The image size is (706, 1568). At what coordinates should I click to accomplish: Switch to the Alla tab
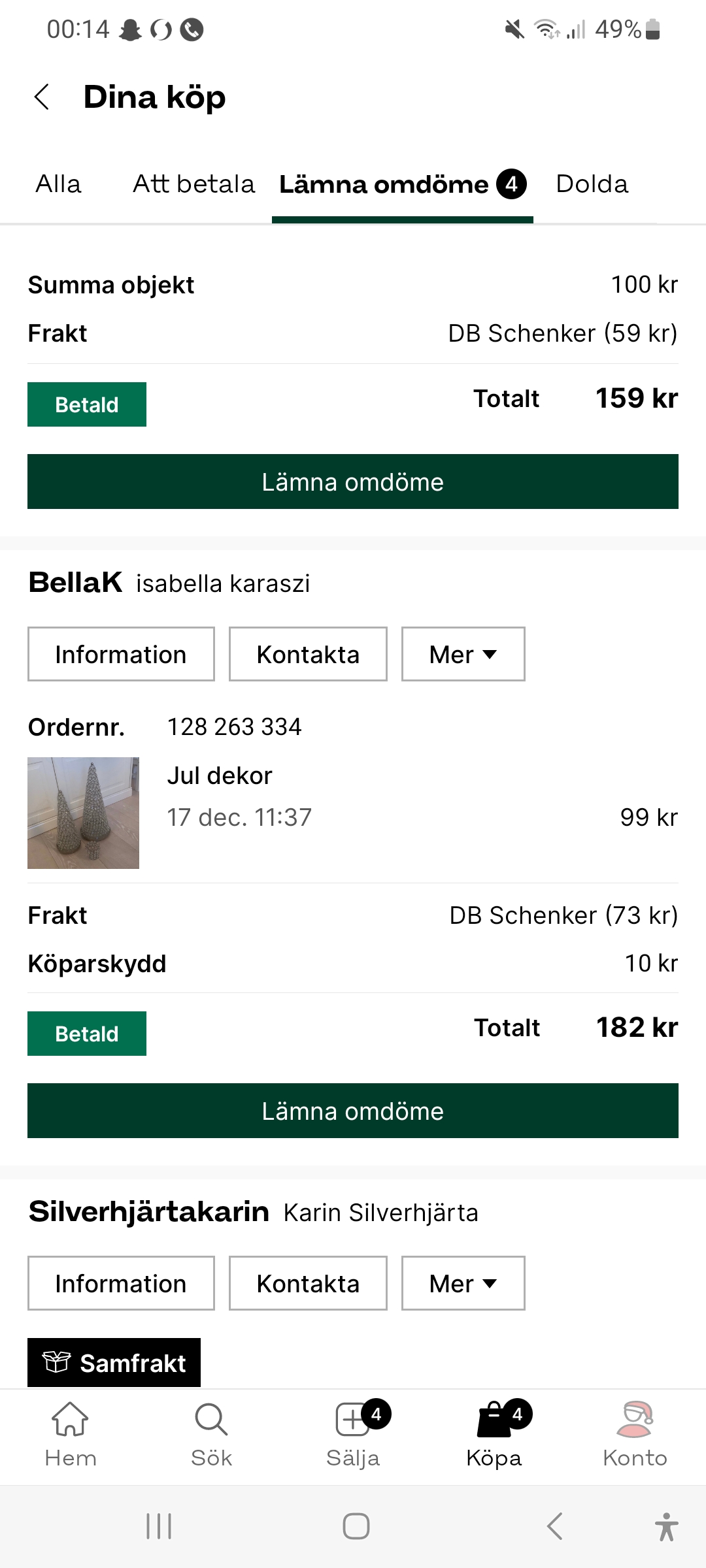(x=58, y=184)
